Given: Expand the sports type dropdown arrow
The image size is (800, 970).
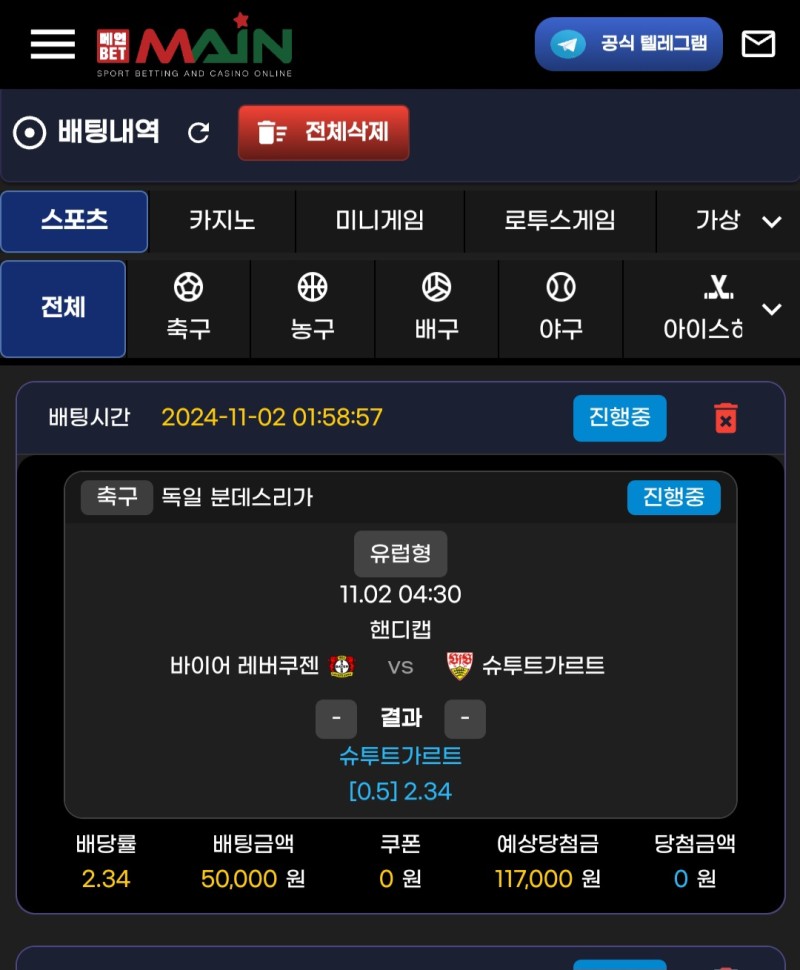Looking at the screenshot, I should click(x=771, y=309).
